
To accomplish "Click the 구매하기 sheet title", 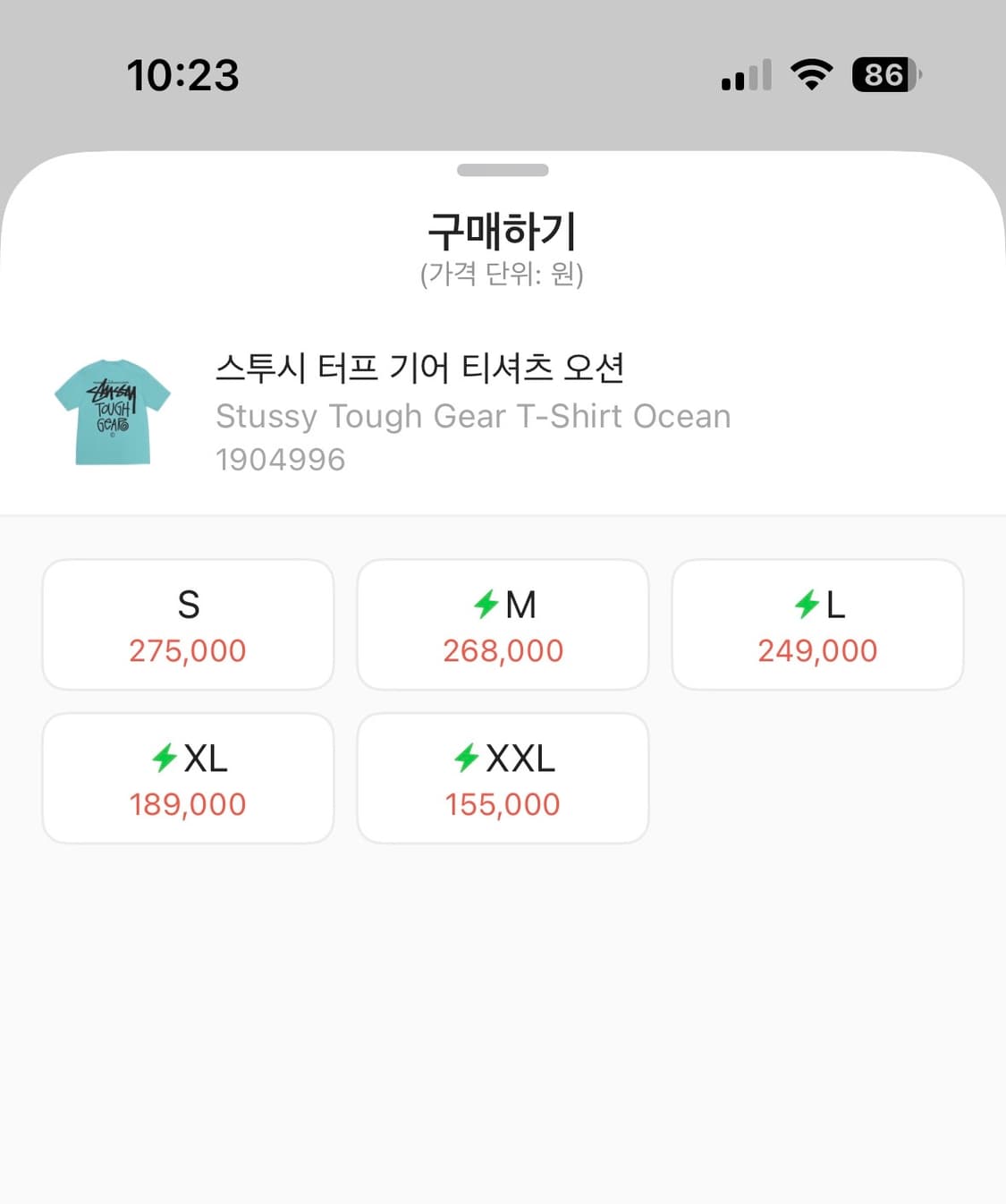I will point(503,230).
